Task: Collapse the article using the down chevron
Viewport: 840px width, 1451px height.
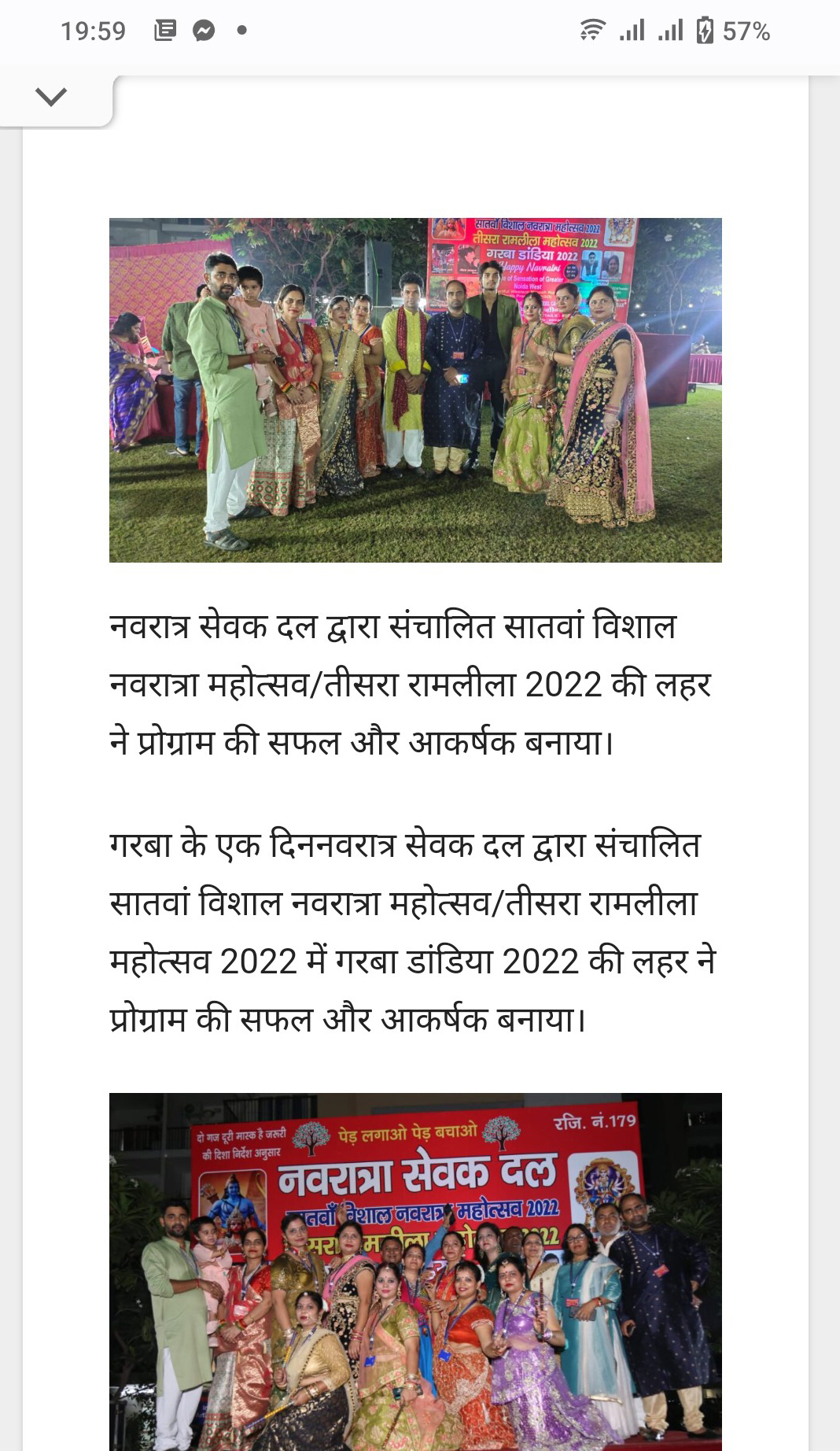Action: (x=51, y=97)
